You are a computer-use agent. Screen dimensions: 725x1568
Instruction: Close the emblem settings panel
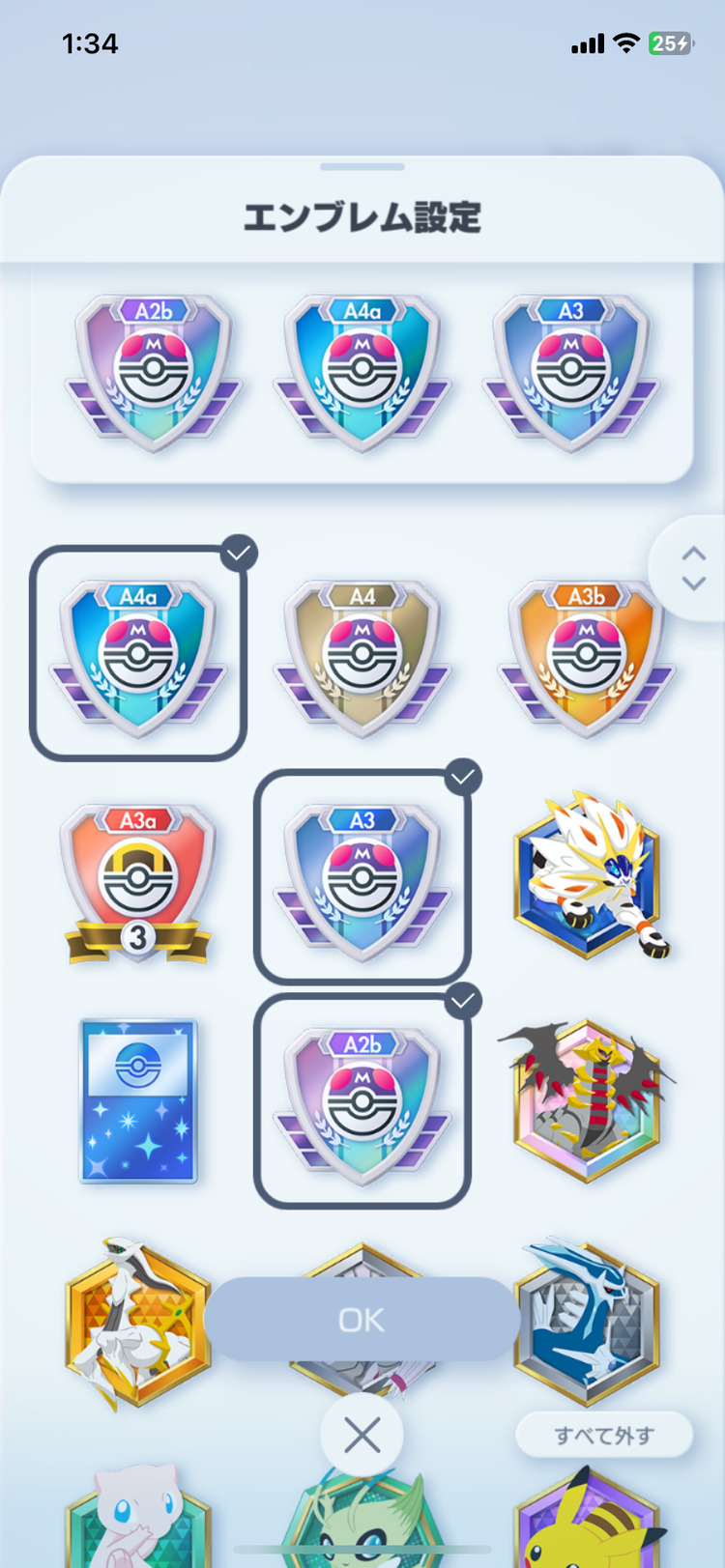pos(362,1436)
